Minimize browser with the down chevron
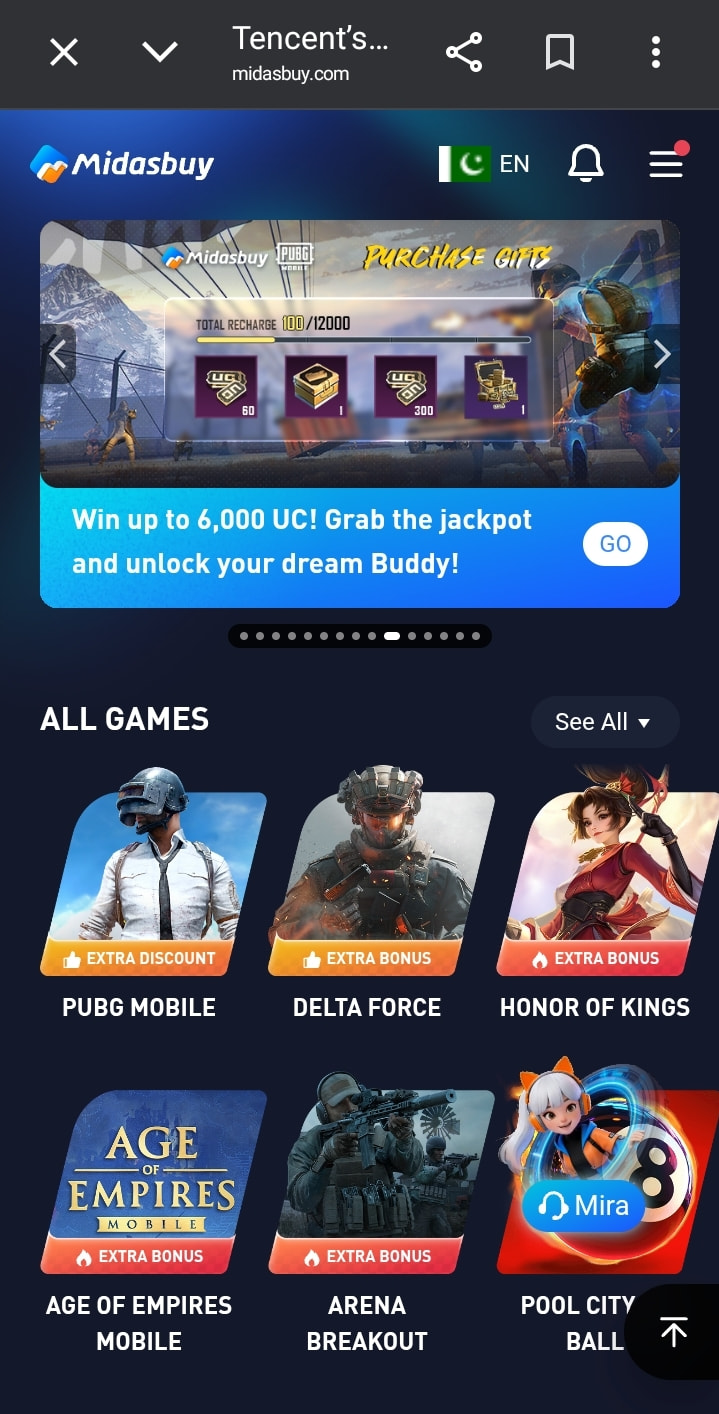 [x=160, y=52]
